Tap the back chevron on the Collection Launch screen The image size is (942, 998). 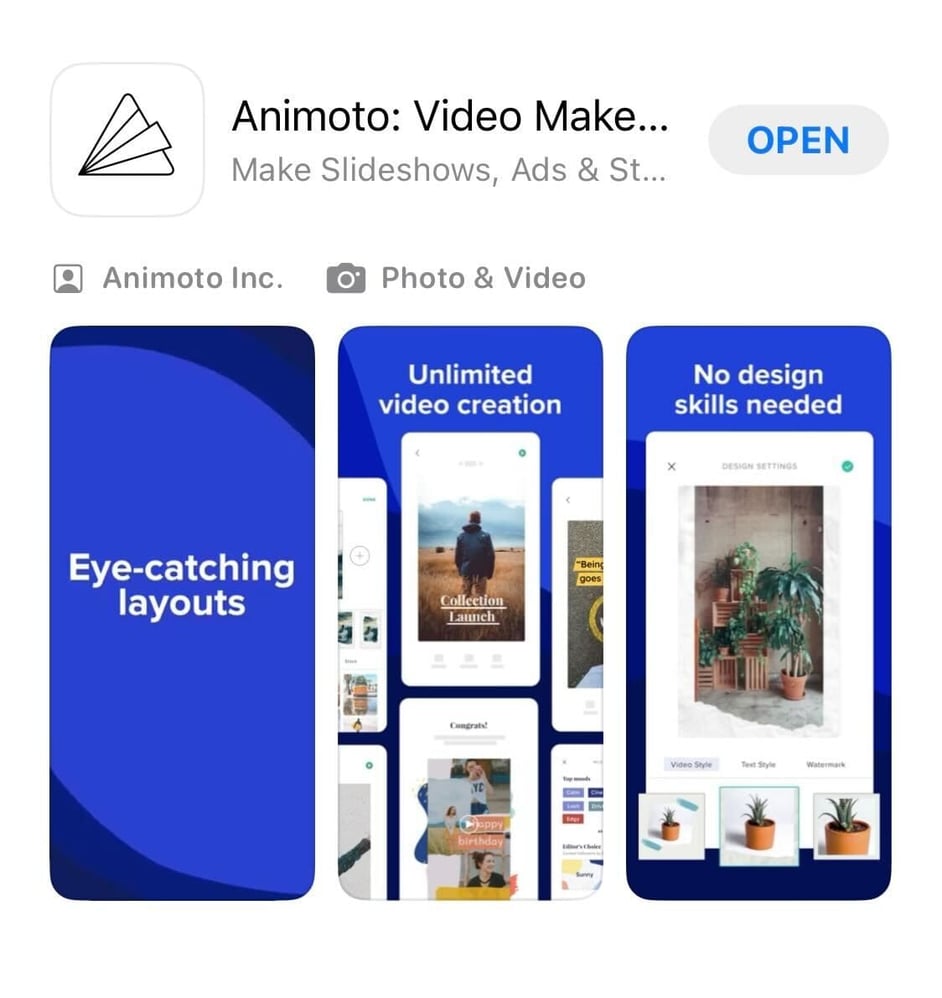417,452
